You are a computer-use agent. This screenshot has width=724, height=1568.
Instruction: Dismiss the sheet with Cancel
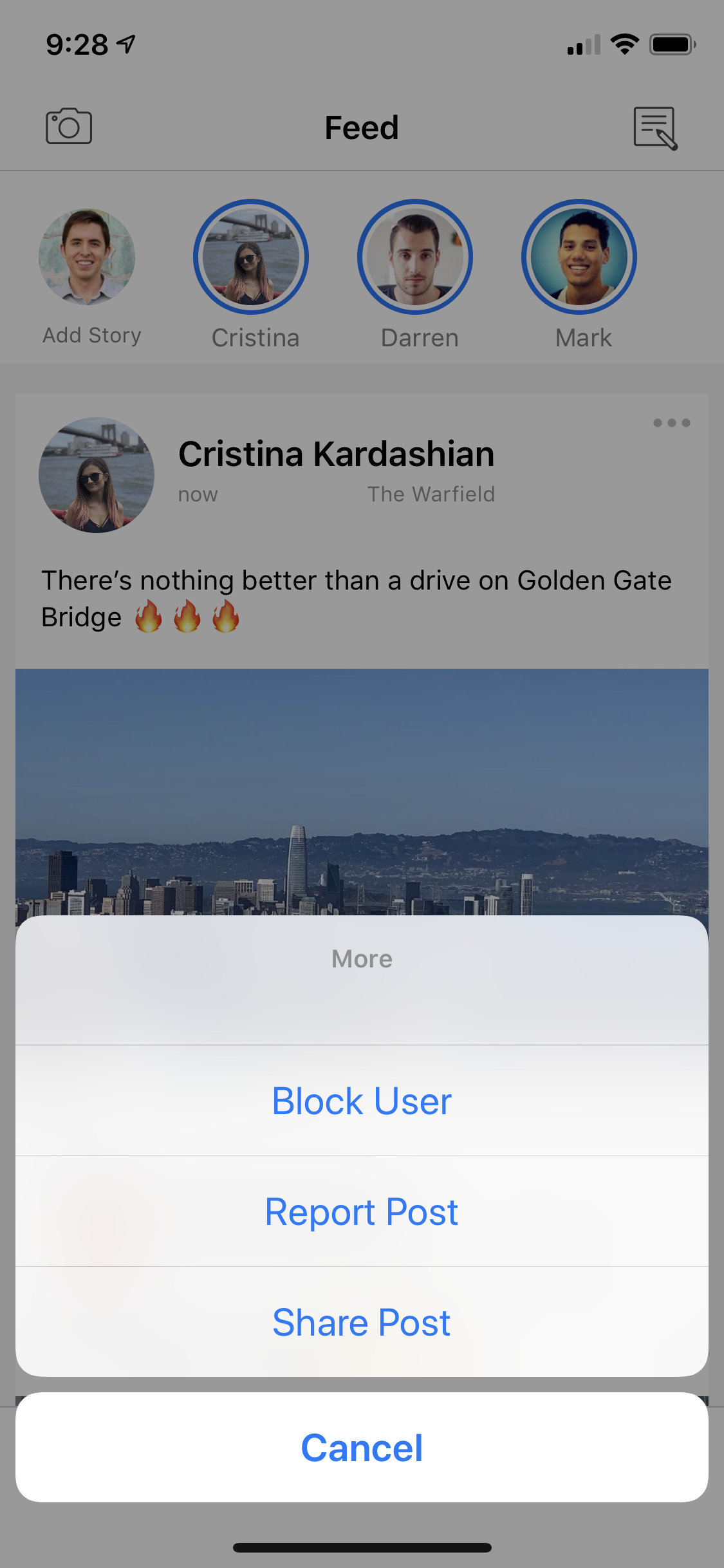click(362, 1448)
